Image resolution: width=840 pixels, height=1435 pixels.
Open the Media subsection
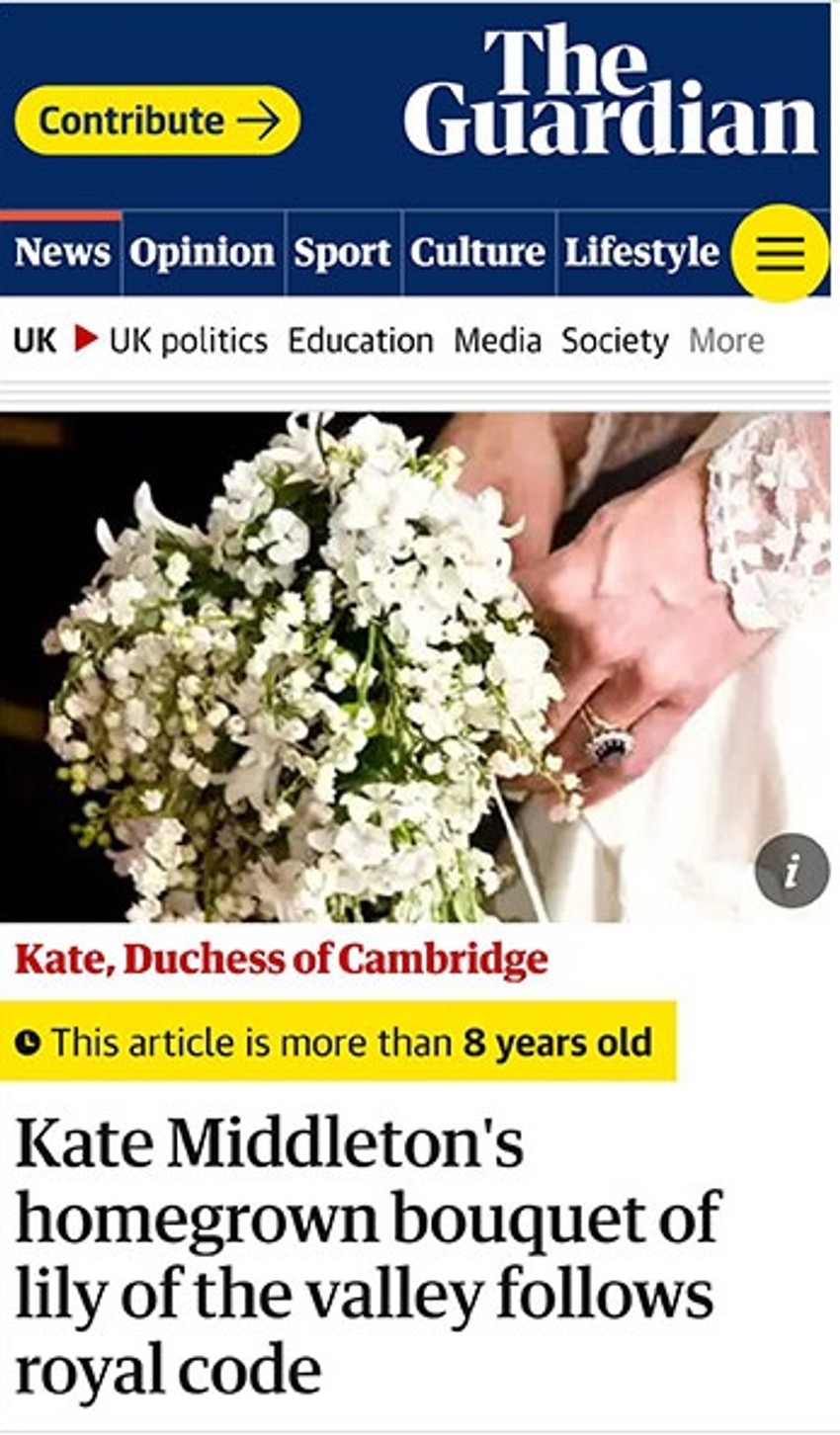497,341
